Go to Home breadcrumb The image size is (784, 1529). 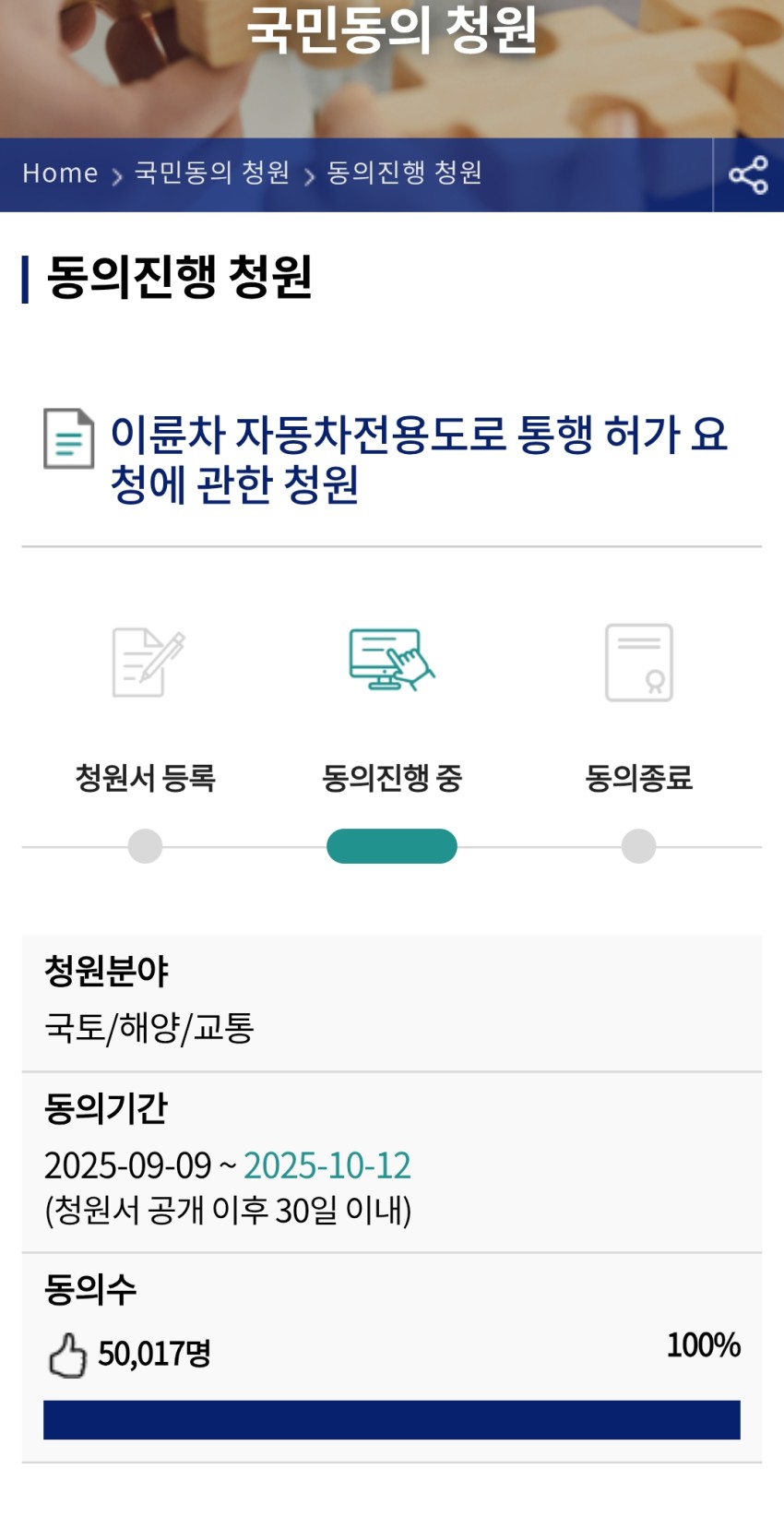coord(60,173)
